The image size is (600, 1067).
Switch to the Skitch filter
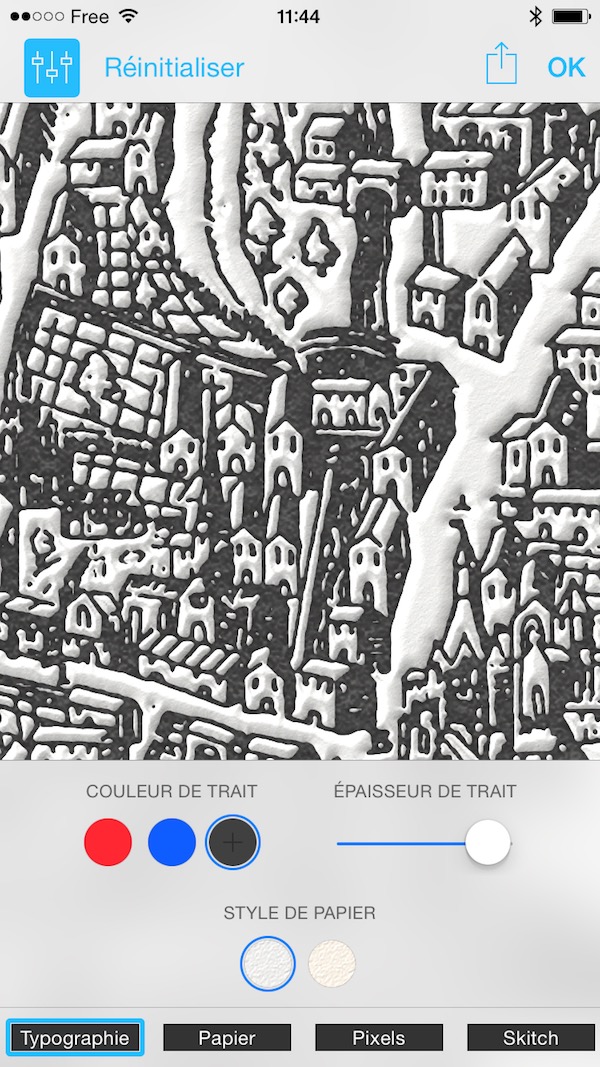(531, 1038)
